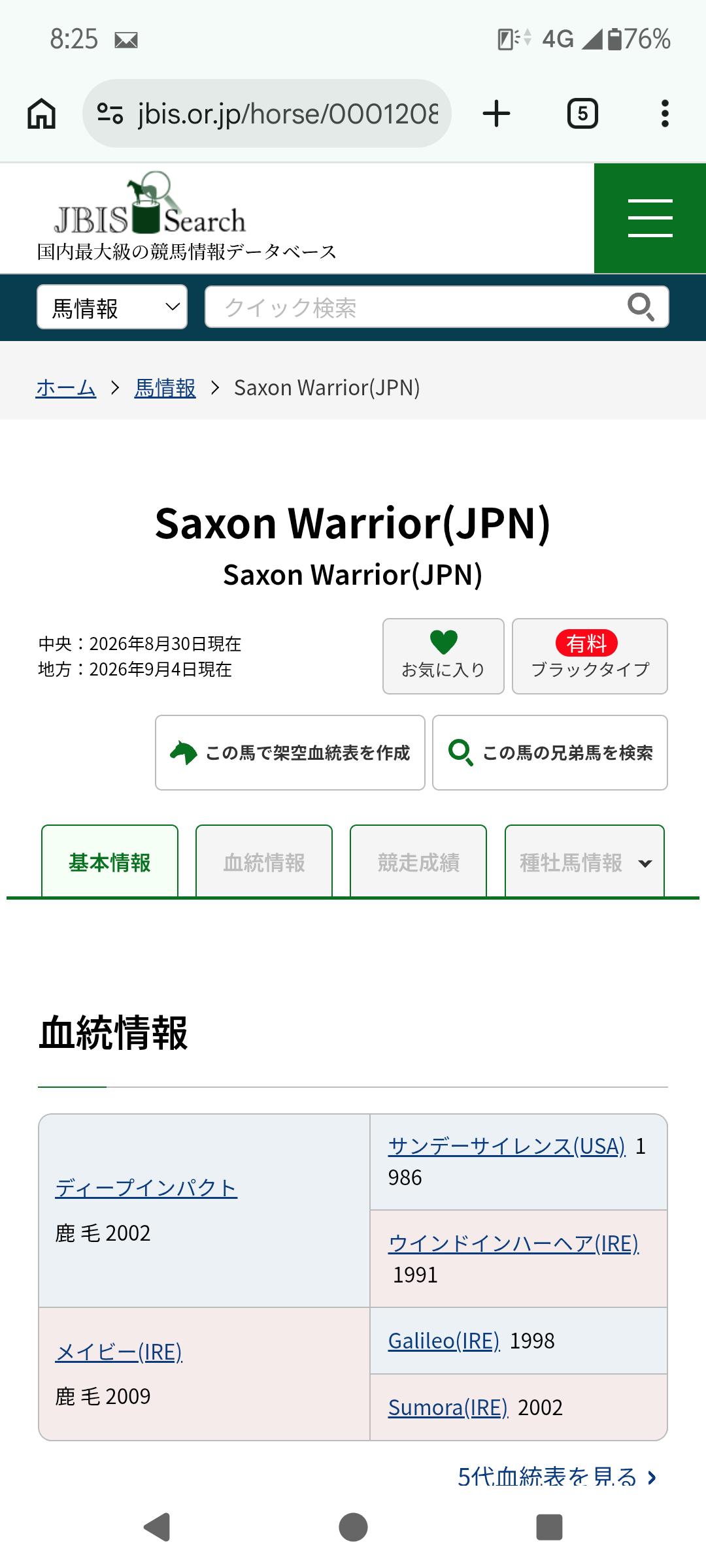
Task: Open the paid ブラックタイプ button
Action: coord(590,656)
